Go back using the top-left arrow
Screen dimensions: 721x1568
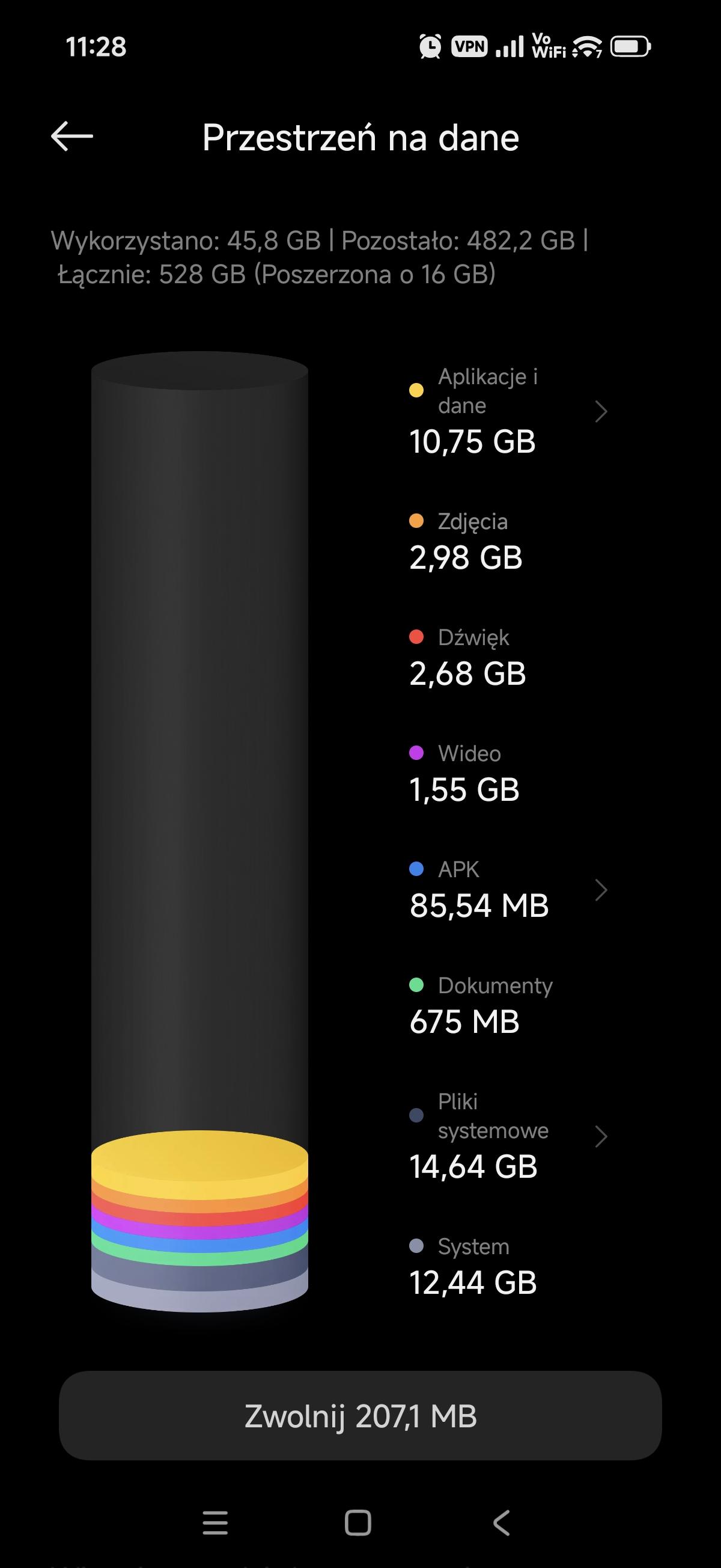[71, 136]
